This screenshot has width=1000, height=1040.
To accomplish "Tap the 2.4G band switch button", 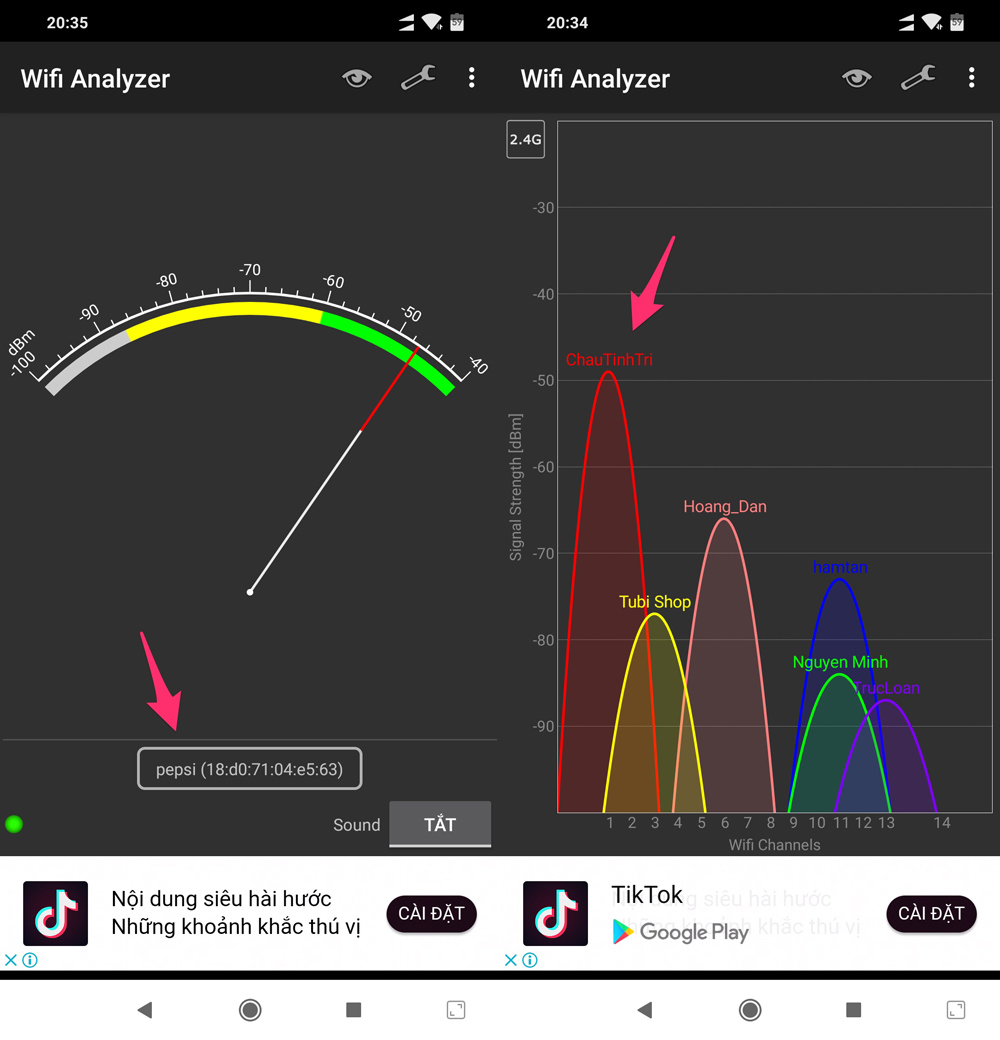I will point(525,140).
